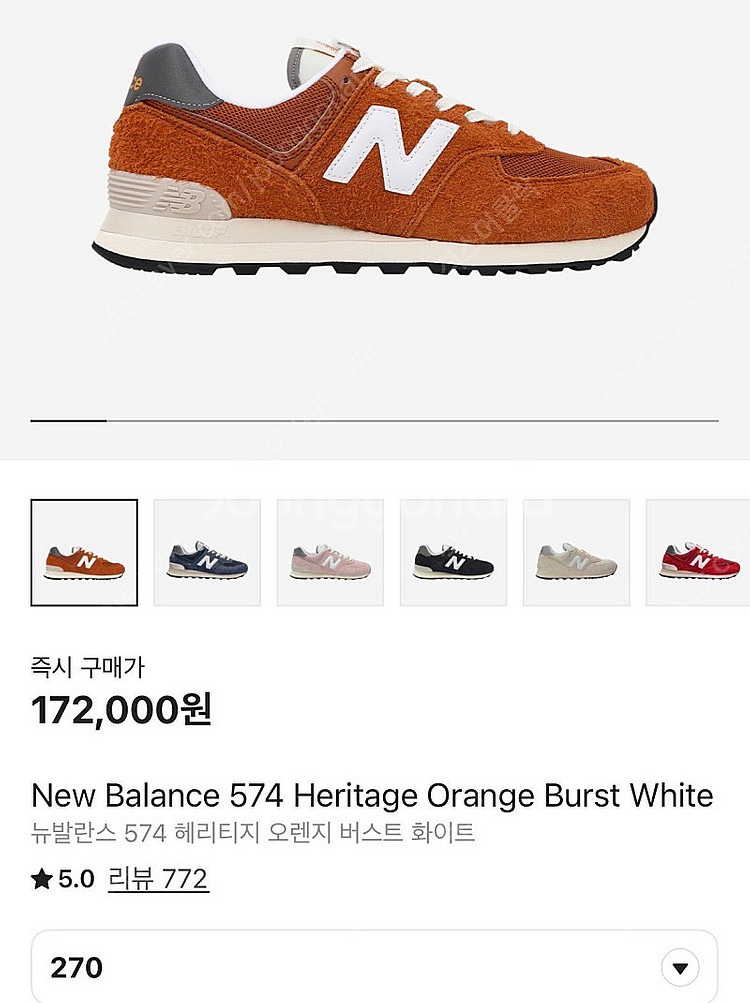The height and width of the screenshot is (1003, 750).
Task: Switch to the red sneaker thumbnail
Action: click(x=698, y=553)
